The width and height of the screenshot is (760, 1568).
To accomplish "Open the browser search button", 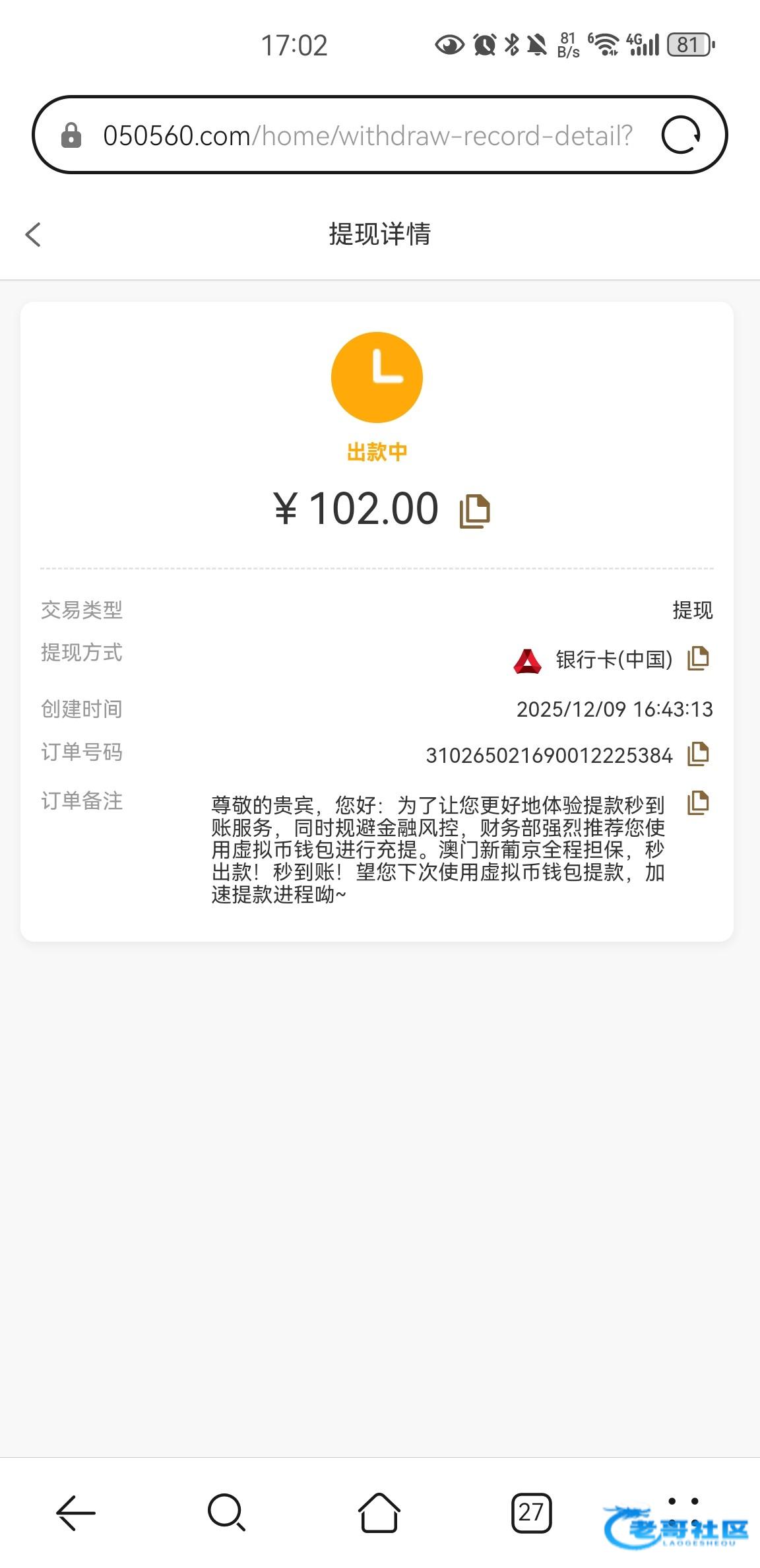I will [x=226, y=1512].
